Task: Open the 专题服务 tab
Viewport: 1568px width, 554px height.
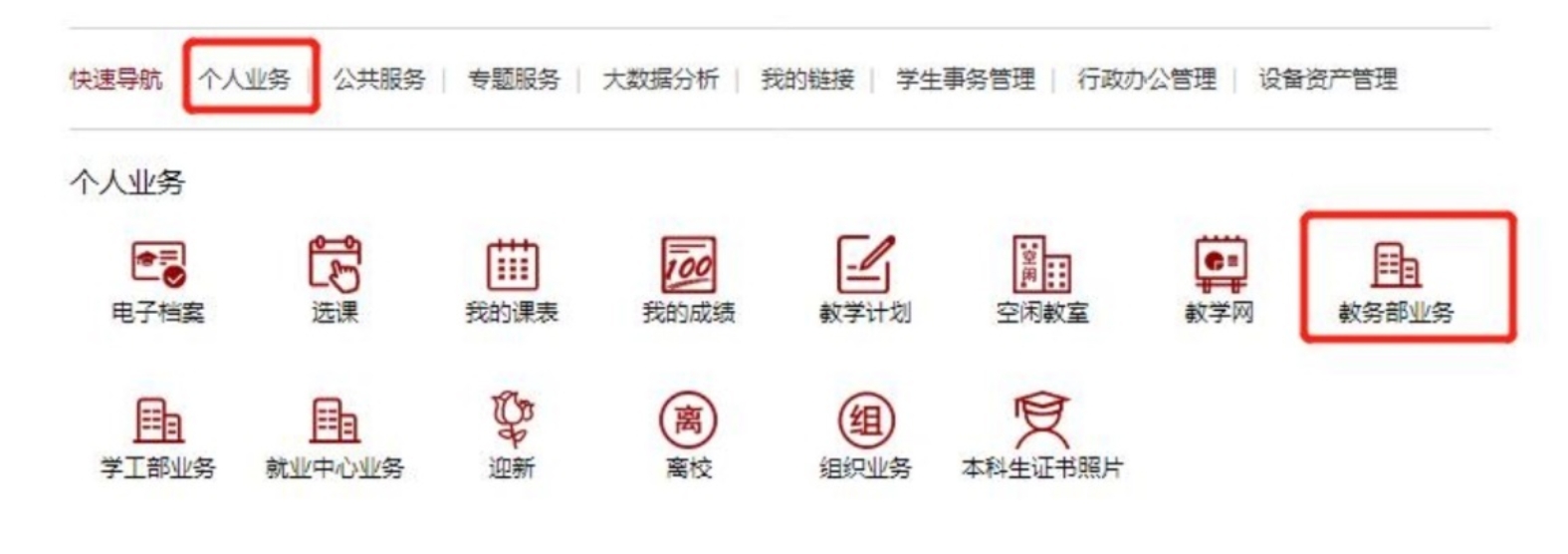Action: [x=514, y=79]
